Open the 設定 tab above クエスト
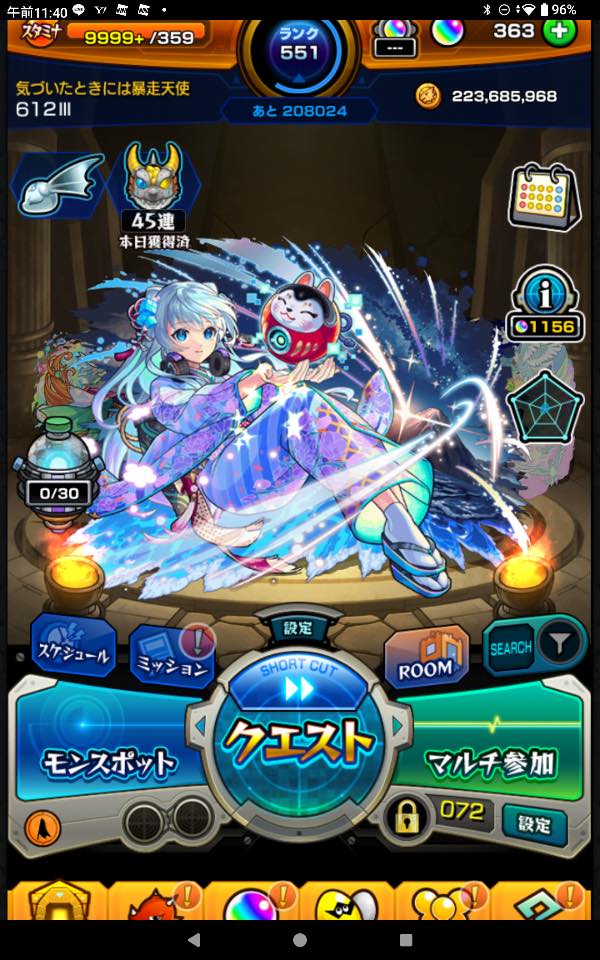The width and height of the screenshot is (600, 960). tap(298, 627)
